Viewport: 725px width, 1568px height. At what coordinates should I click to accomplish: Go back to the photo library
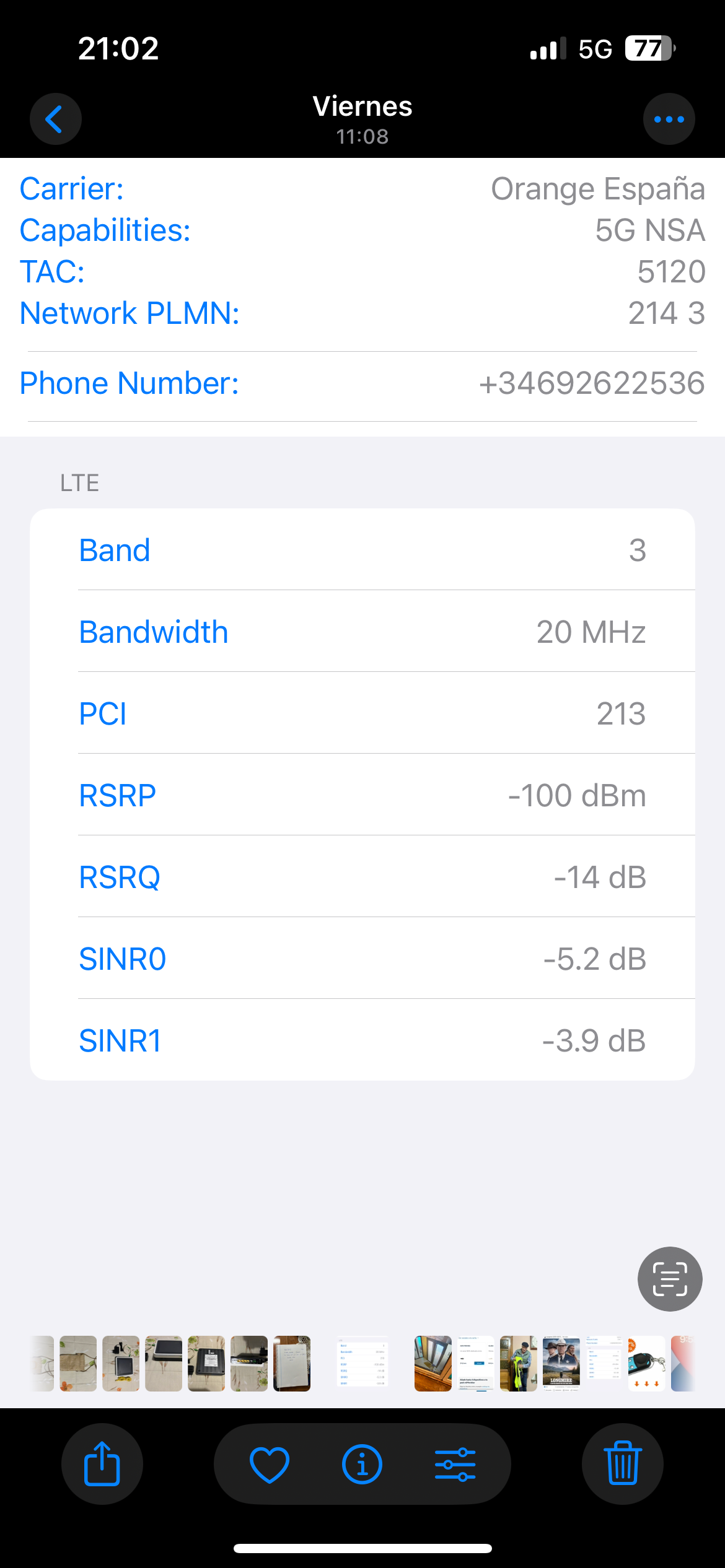[x=56, y=119]
